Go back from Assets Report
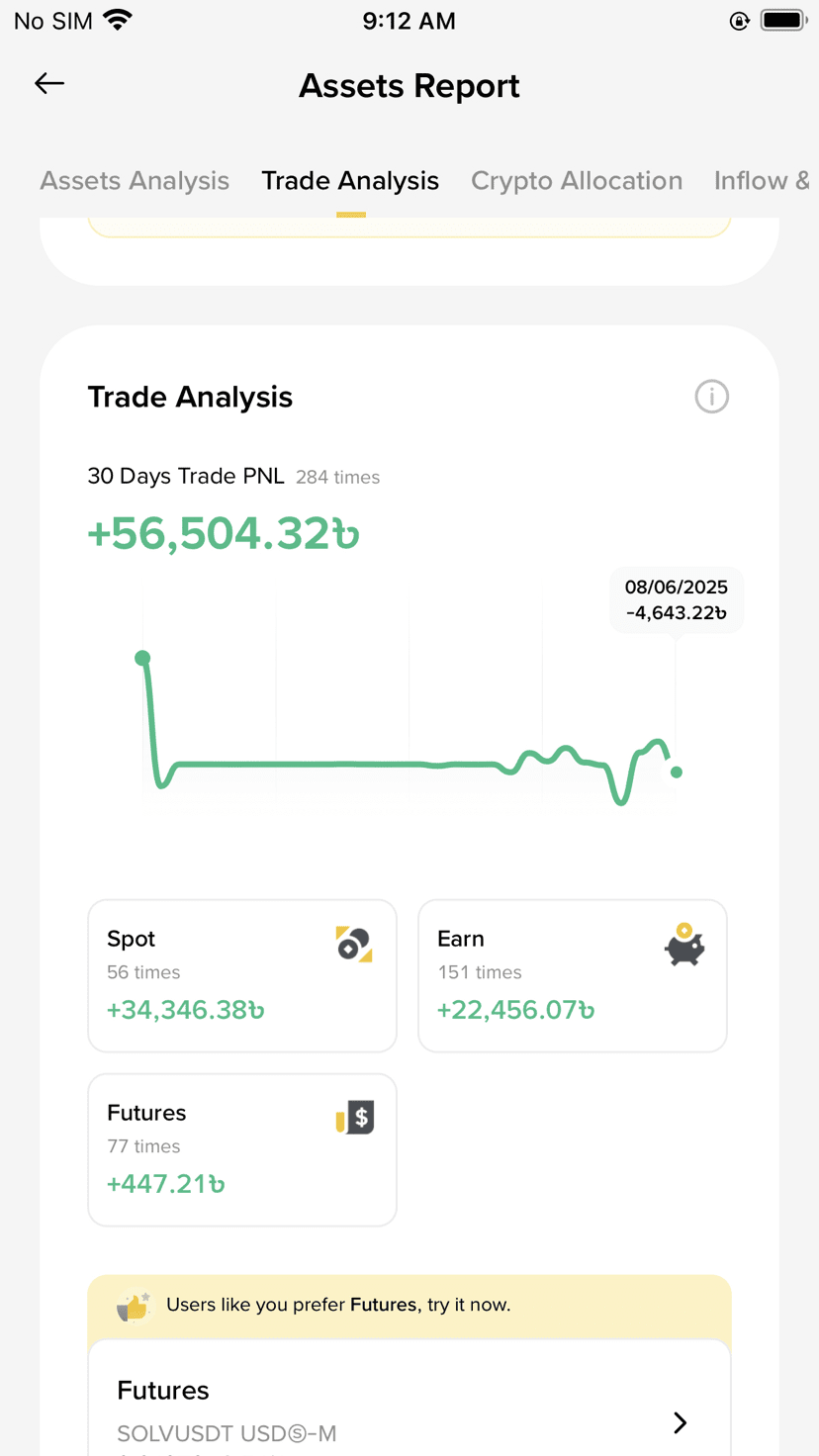 49,85
